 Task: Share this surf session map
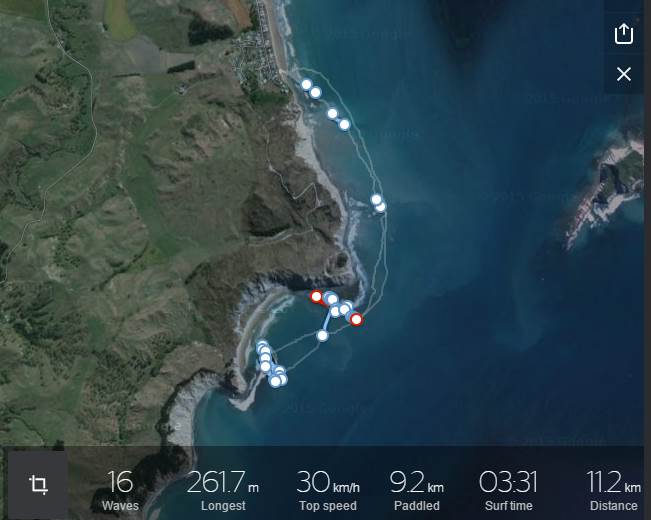tap(624, 33)
